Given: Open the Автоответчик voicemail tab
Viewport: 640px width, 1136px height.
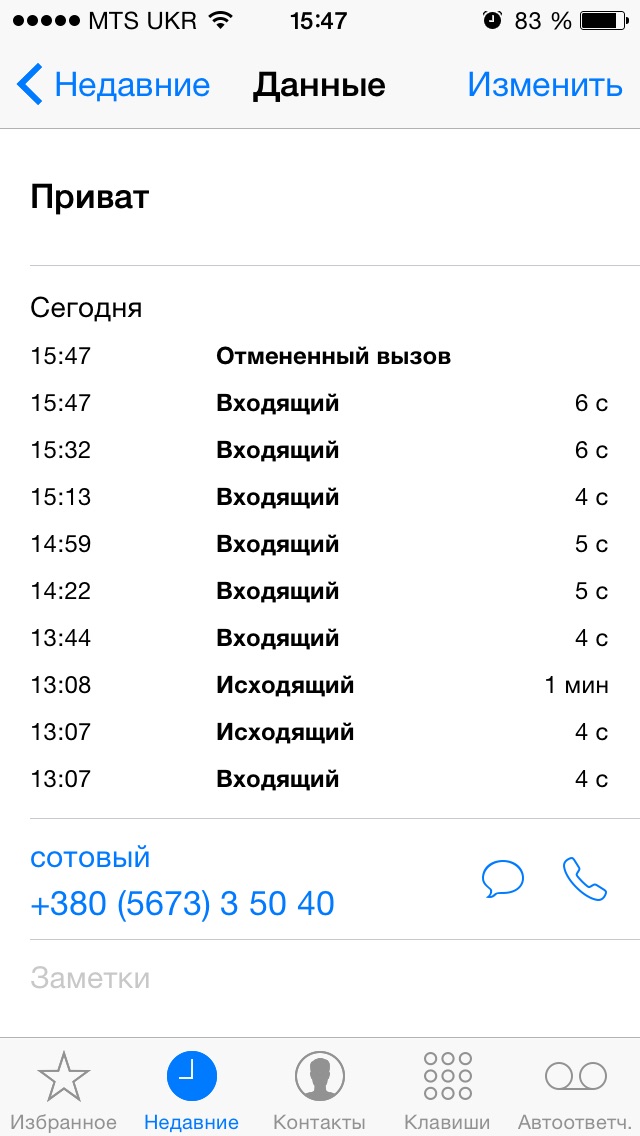Looking at the screenshot, I should 575,1089.
